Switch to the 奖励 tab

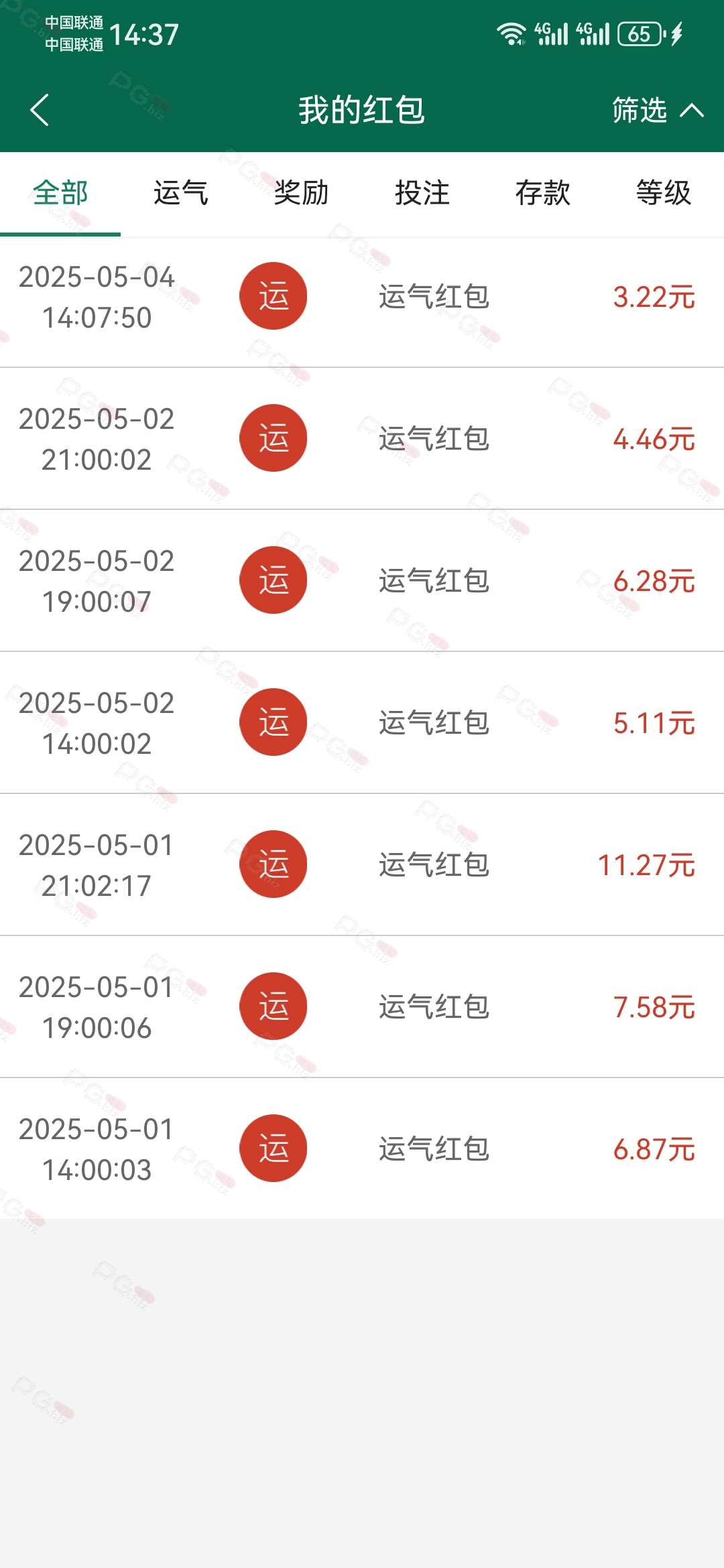(302, 194)
